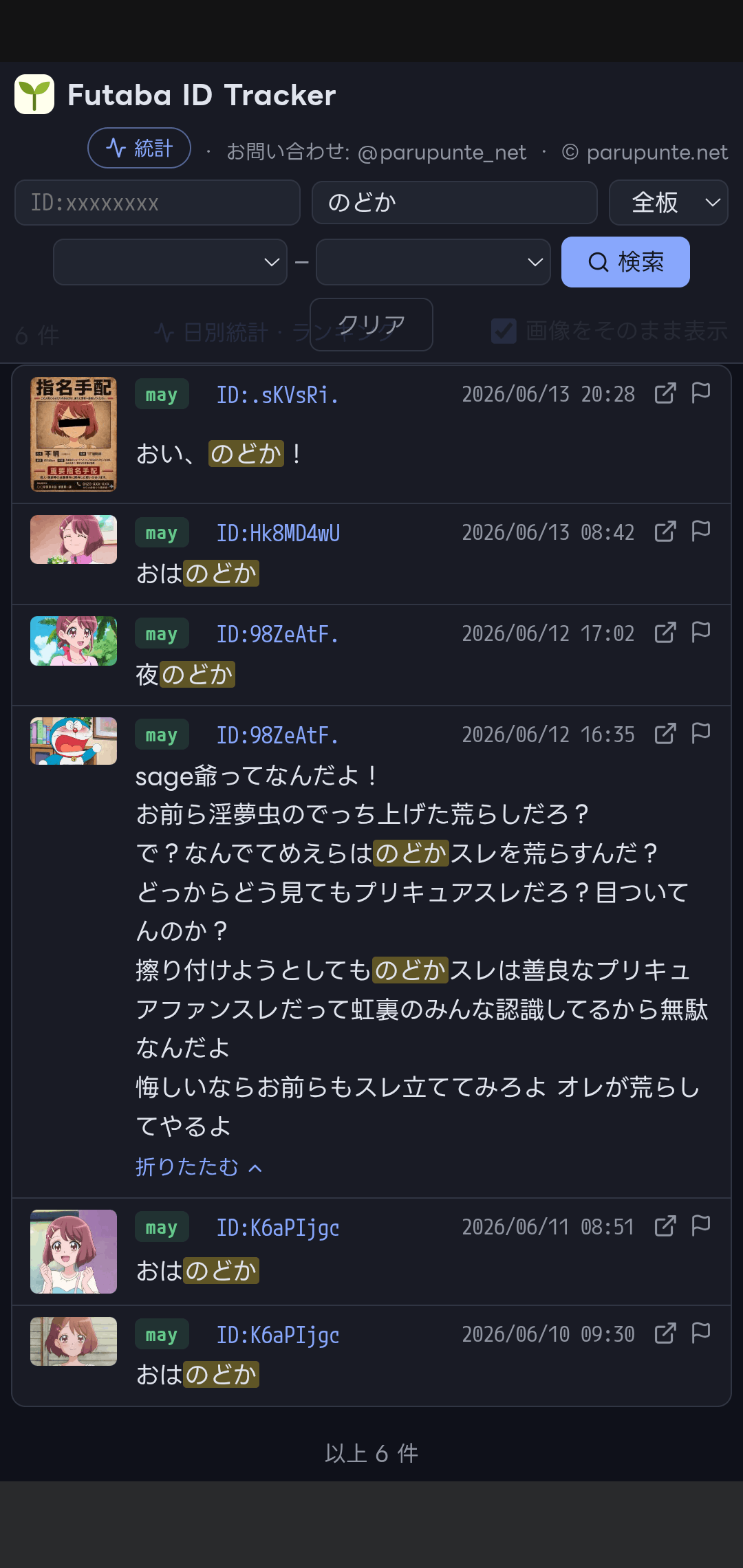This screenshot has height=1568, width=743.
Task: Tap the ID:xxxxxxxx input field
Action: tap(158, 203)
